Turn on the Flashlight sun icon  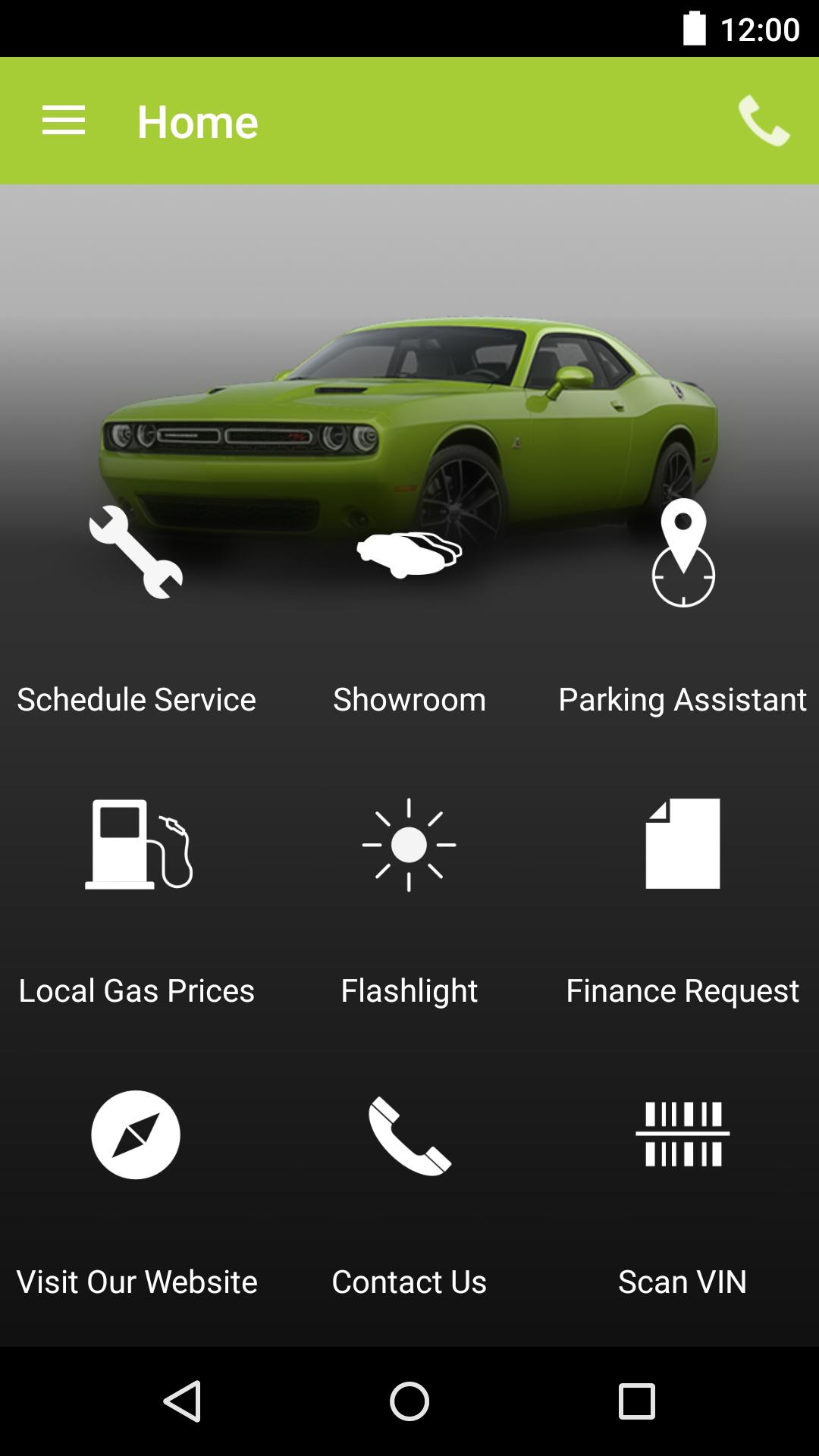pyautogui.click(x=409, y=846)
